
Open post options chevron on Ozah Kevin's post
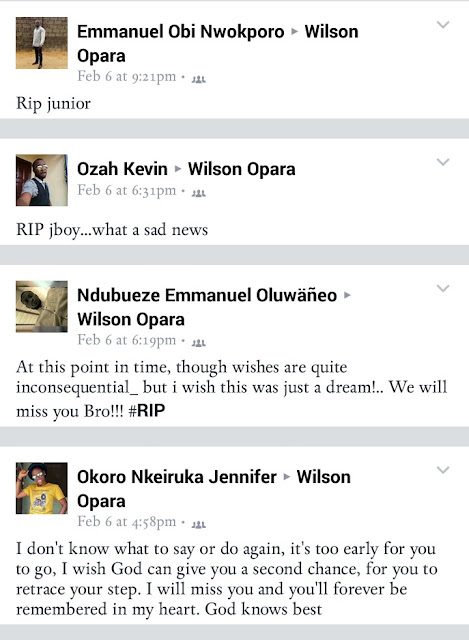click(x=443, y=162)
